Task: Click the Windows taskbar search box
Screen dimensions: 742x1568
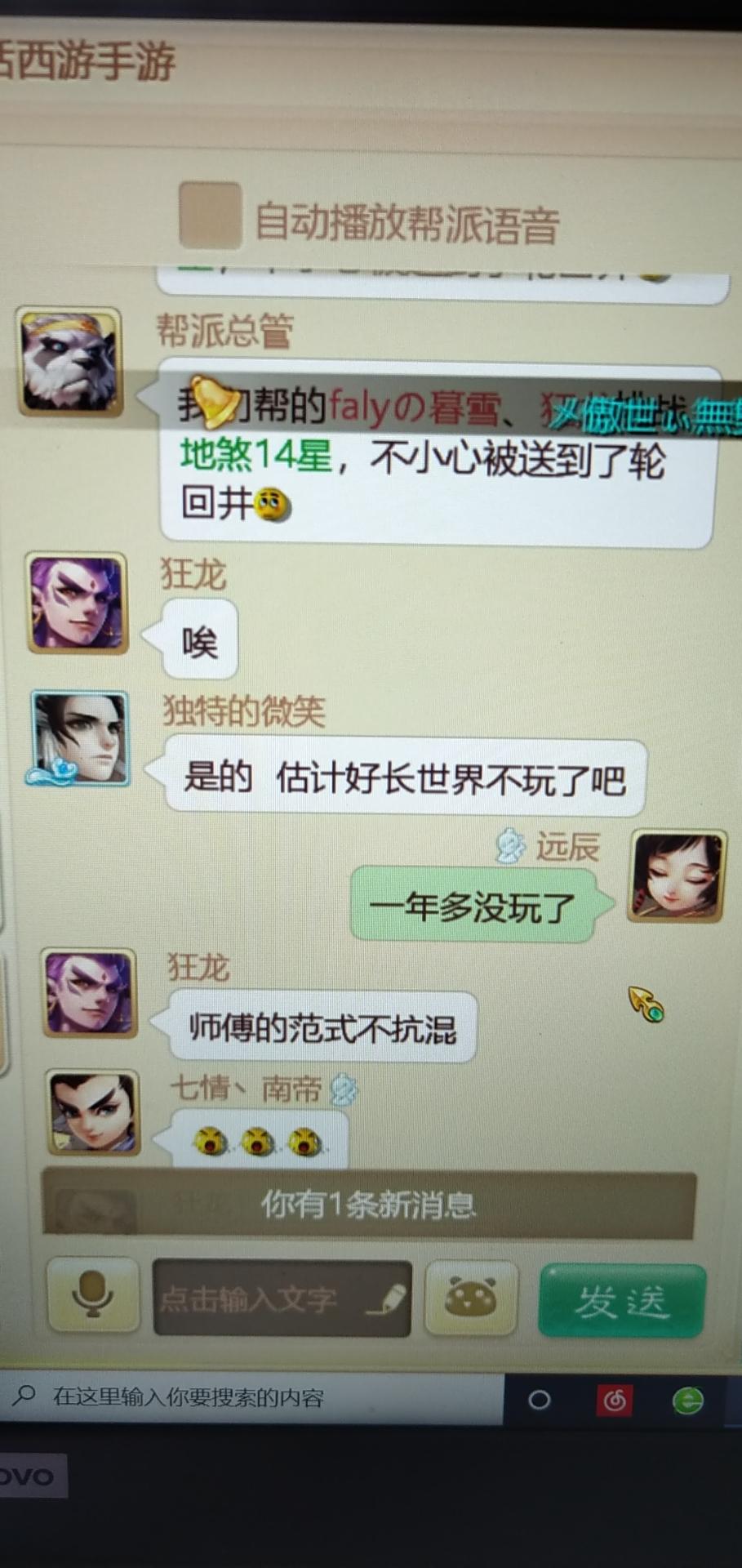Action: [253, 1397]
